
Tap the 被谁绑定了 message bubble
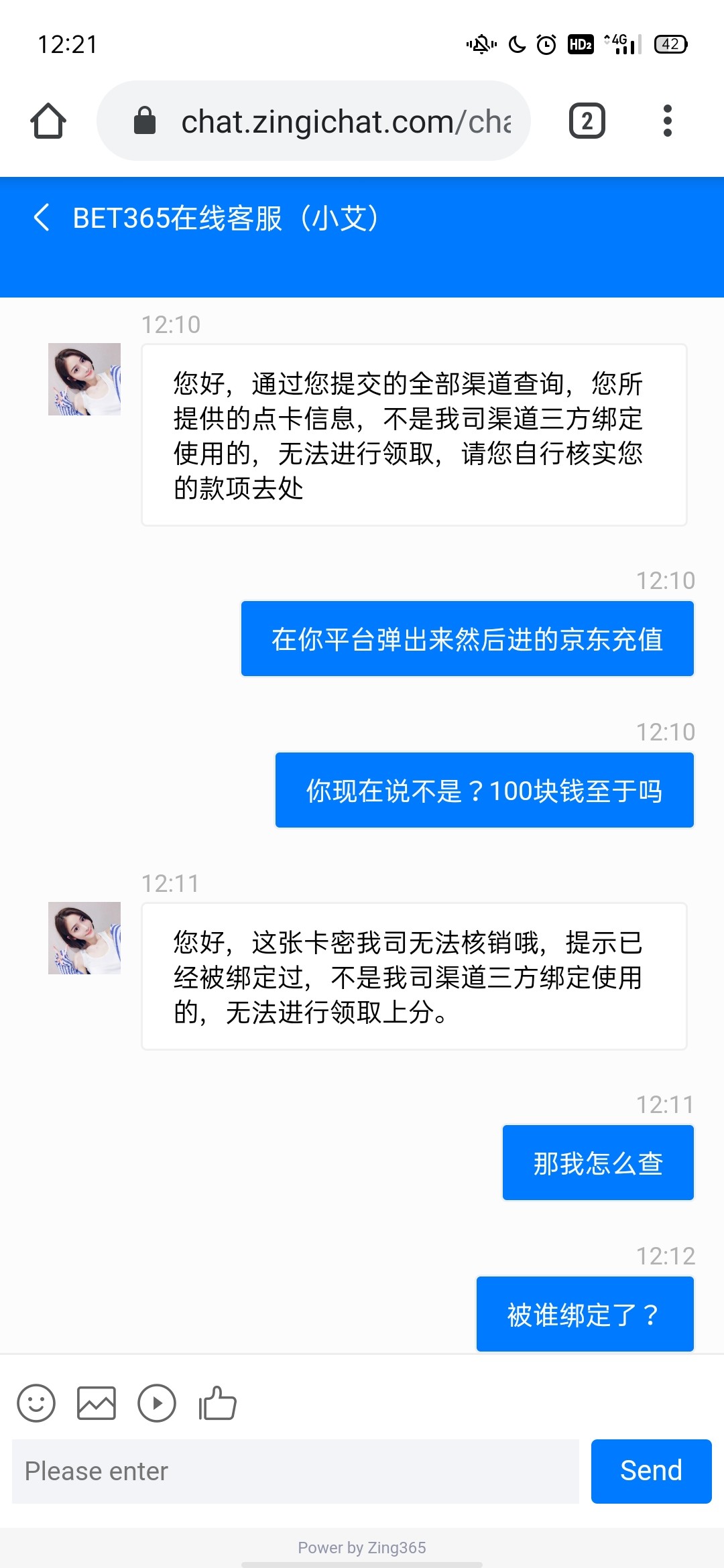click(x=584, y=1314)
